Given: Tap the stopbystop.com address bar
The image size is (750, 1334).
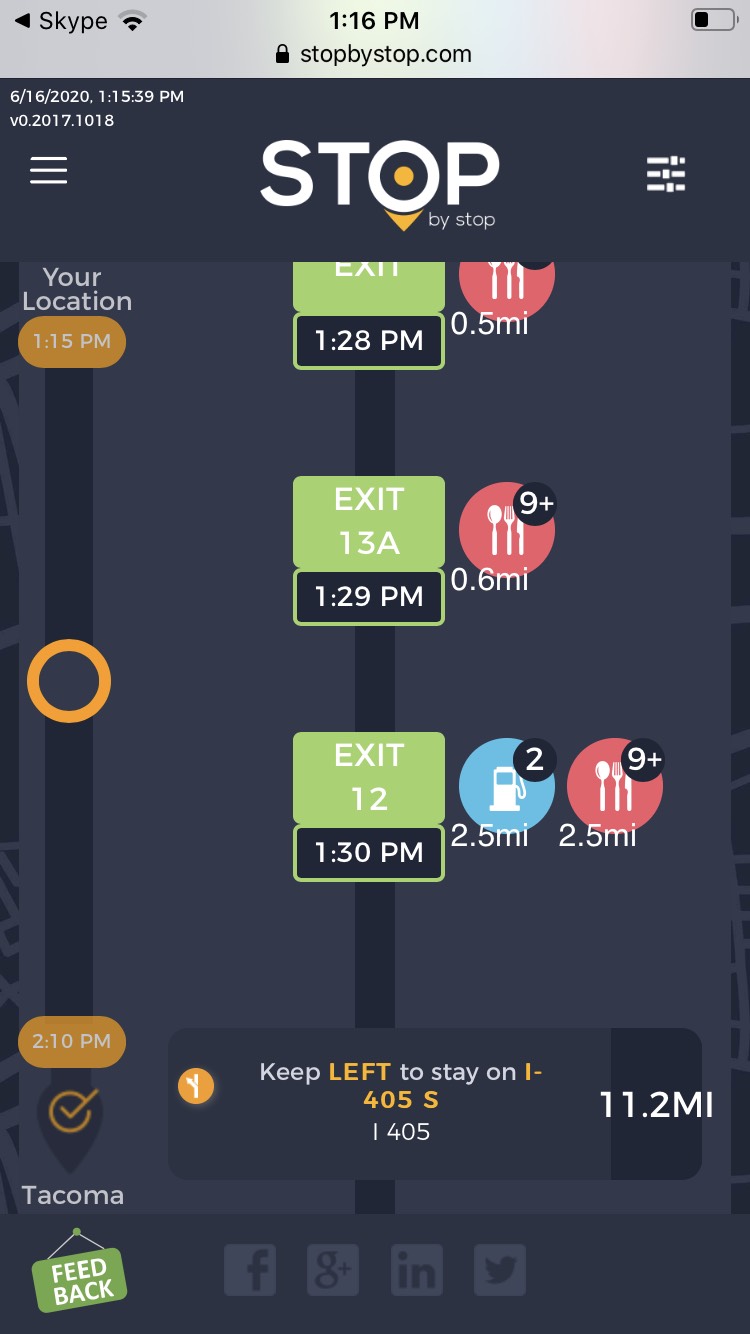Looking at the screenshot, I should (x=374, y=54).
